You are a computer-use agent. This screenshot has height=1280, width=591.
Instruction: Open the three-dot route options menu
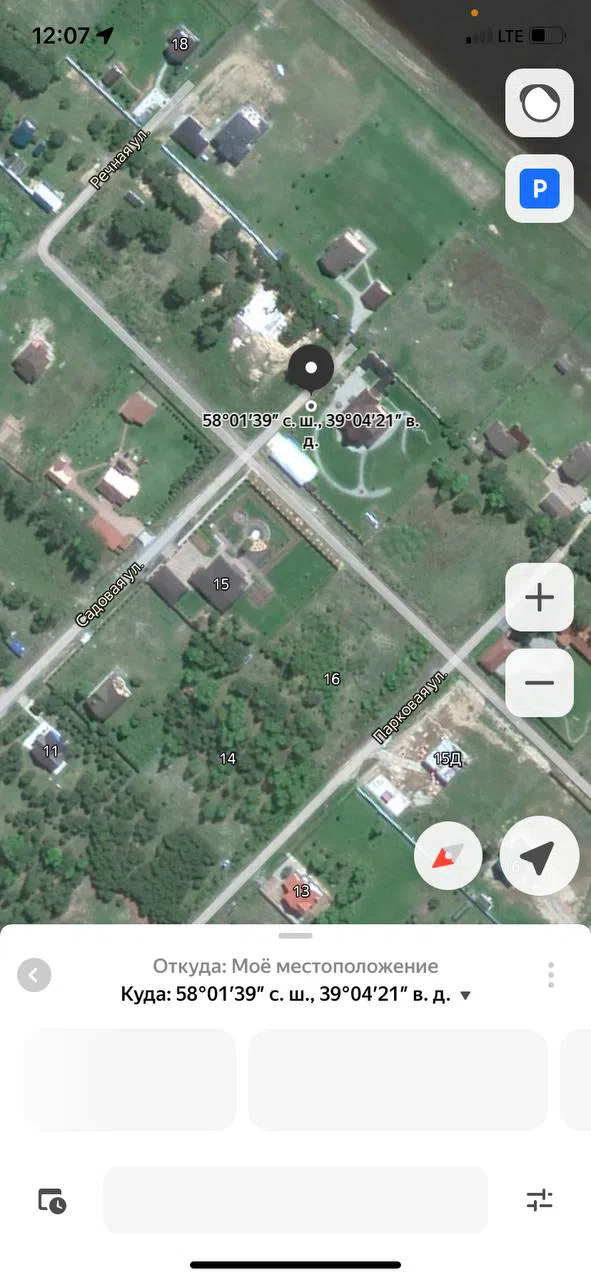[x=550, y=974]
